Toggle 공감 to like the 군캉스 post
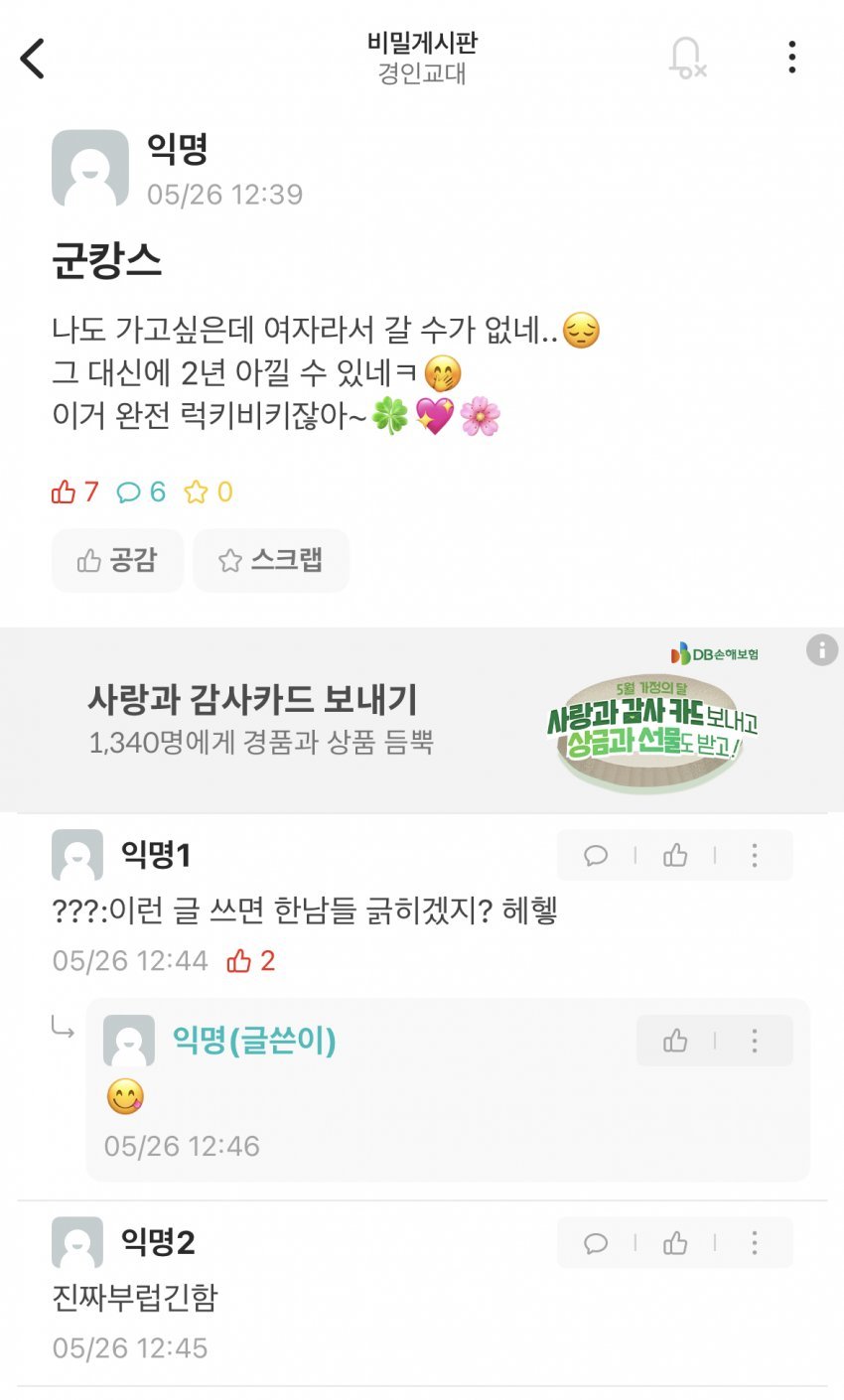The image size is (844, 1400). coord(117,560)
